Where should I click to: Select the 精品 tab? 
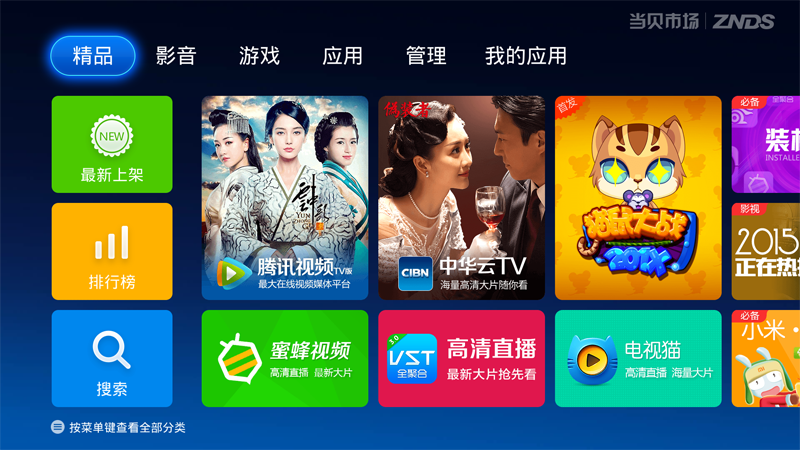click(x=93, y=56)
